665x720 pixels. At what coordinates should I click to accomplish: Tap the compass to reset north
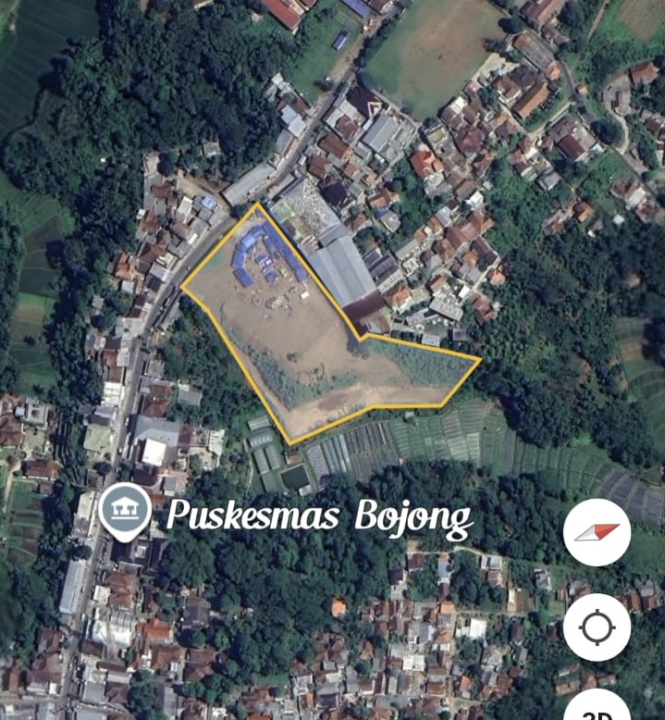tap(597, 533)
